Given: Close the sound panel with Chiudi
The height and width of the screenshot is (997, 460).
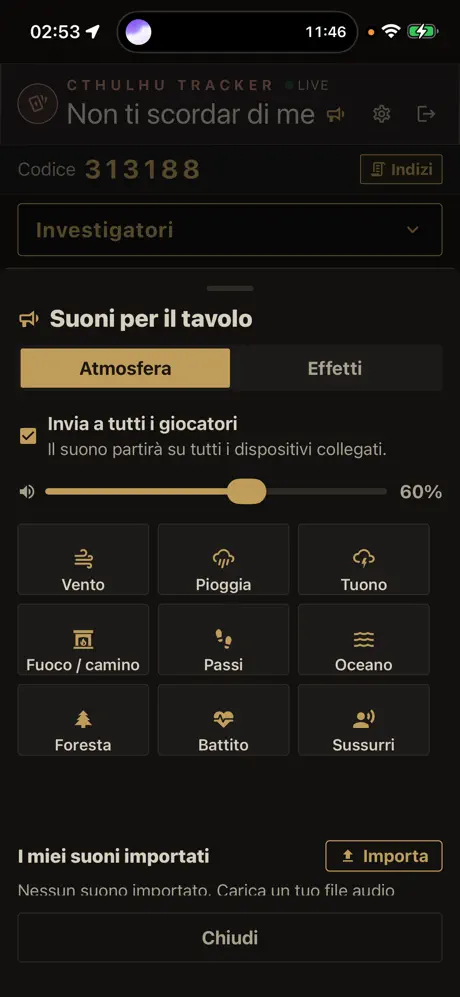Looking at the screenshot, I should 230,938.
